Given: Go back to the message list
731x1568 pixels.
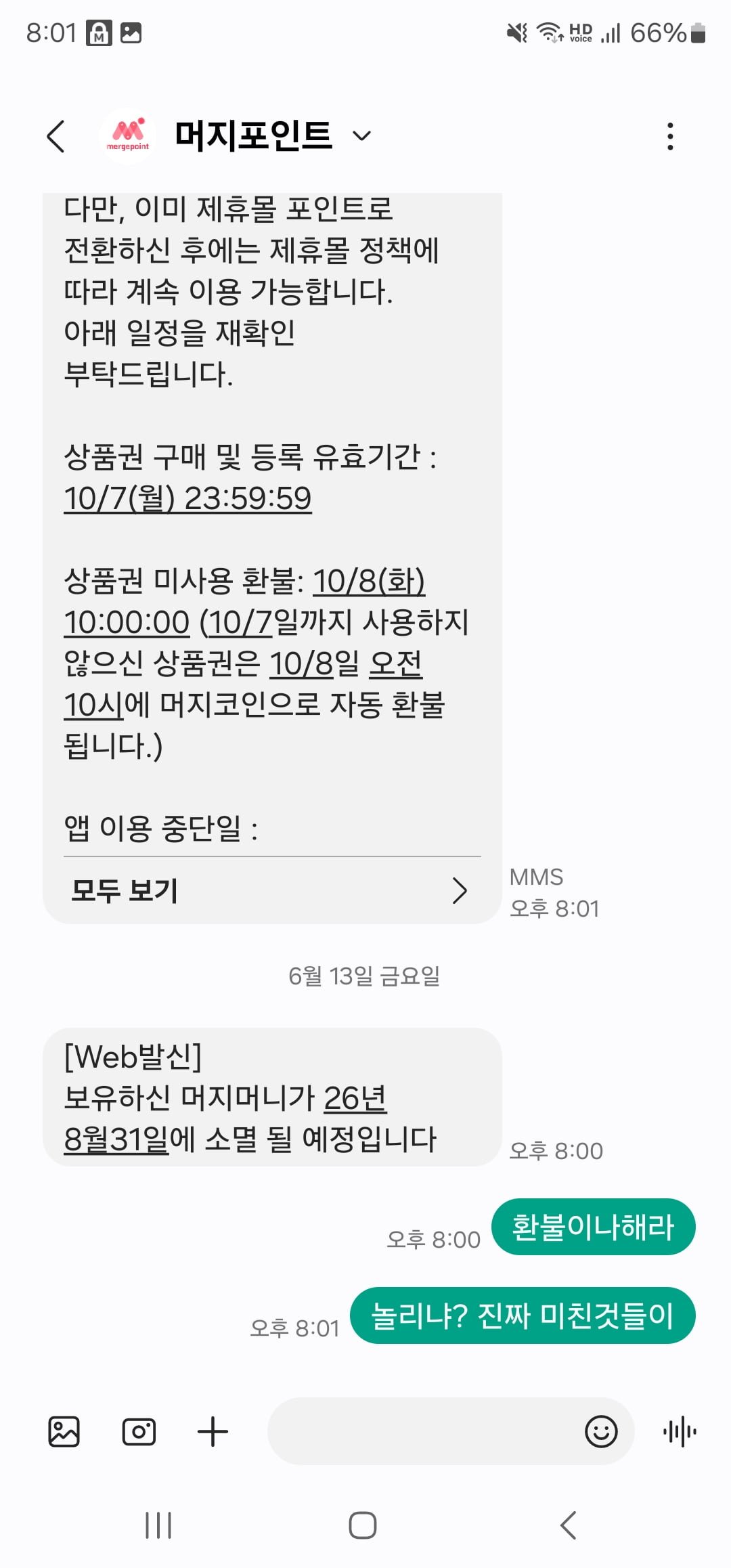Looking at the screenshot, I should (x=56, y=136).
